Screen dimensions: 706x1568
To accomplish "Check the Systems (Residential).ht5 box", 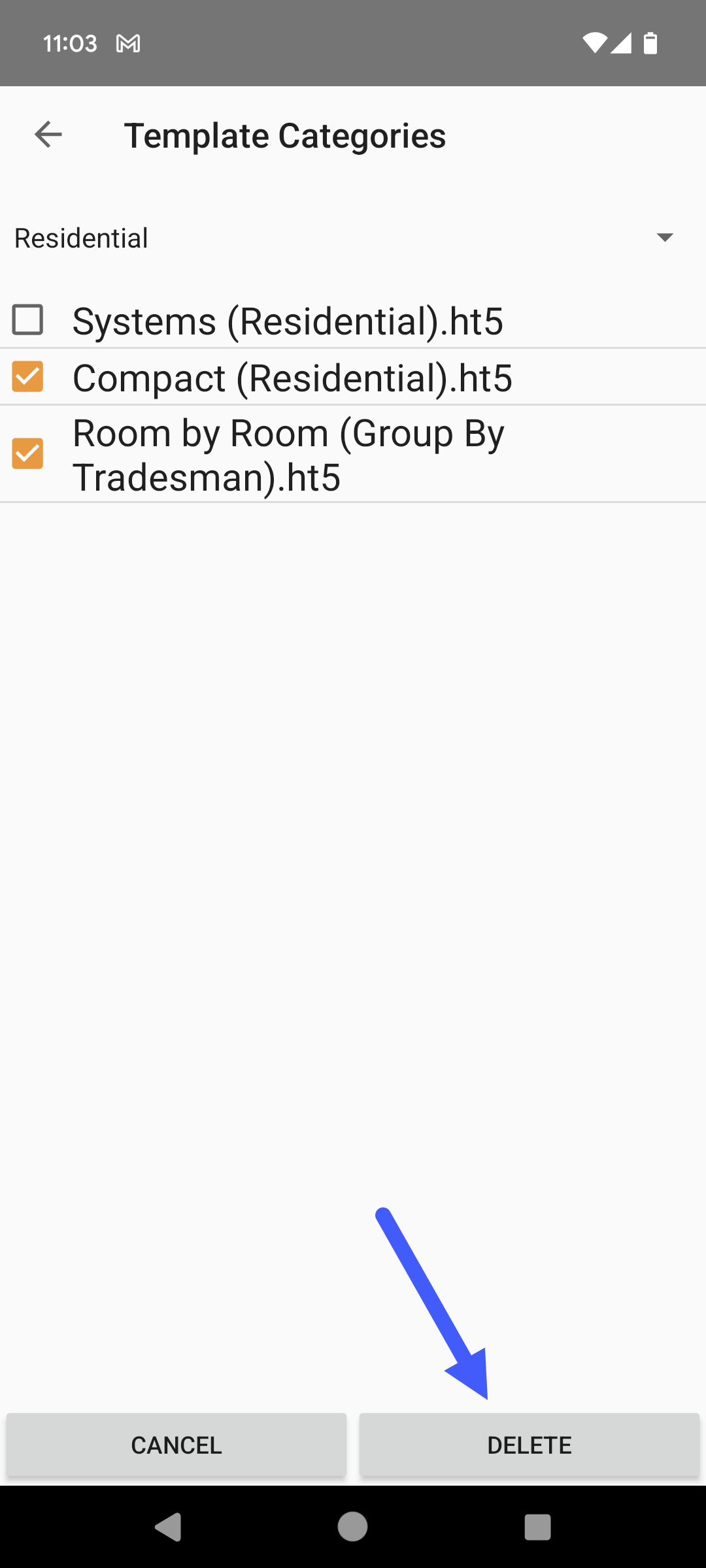I will pos(28,320).
